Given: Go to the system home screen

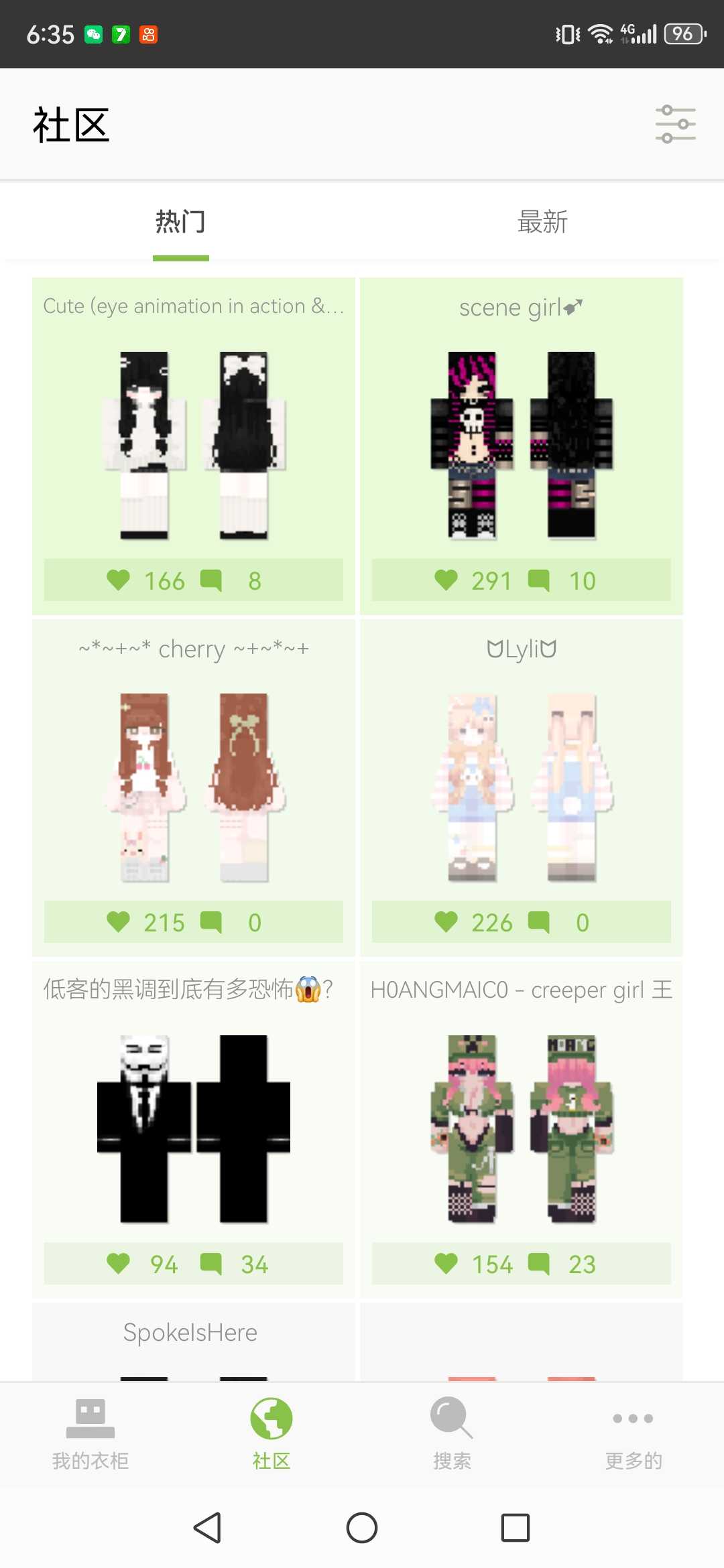Looking at the screenshot, I should (x=362, y=1528).
